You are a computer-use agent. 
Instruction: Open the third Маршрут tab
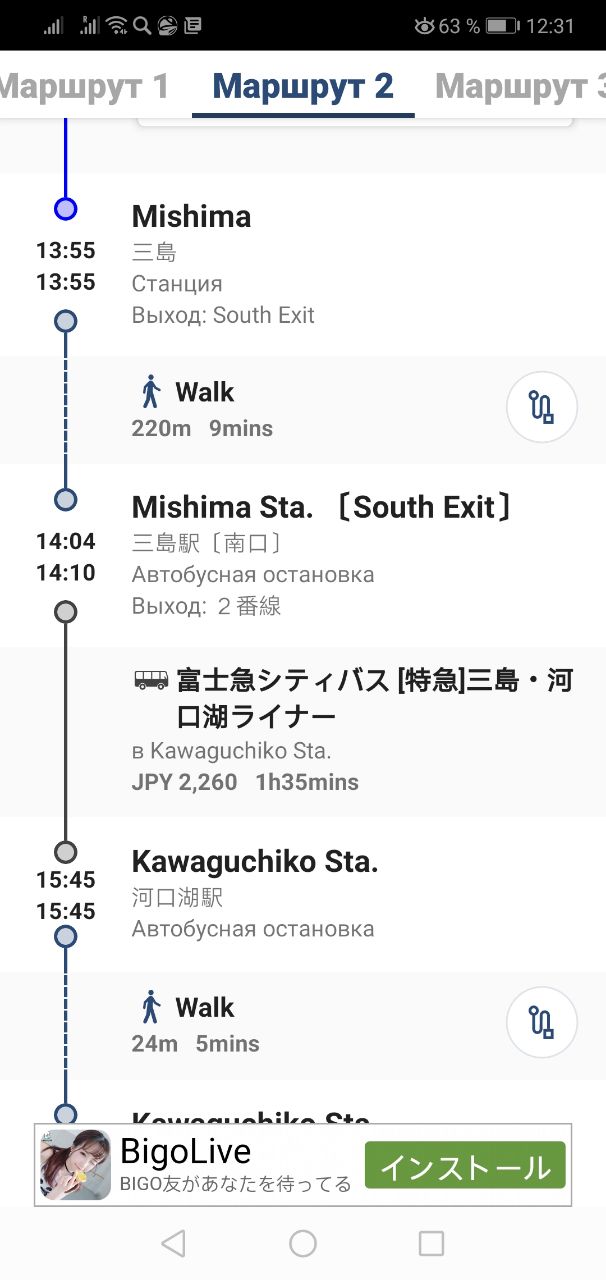click(520, 87)
